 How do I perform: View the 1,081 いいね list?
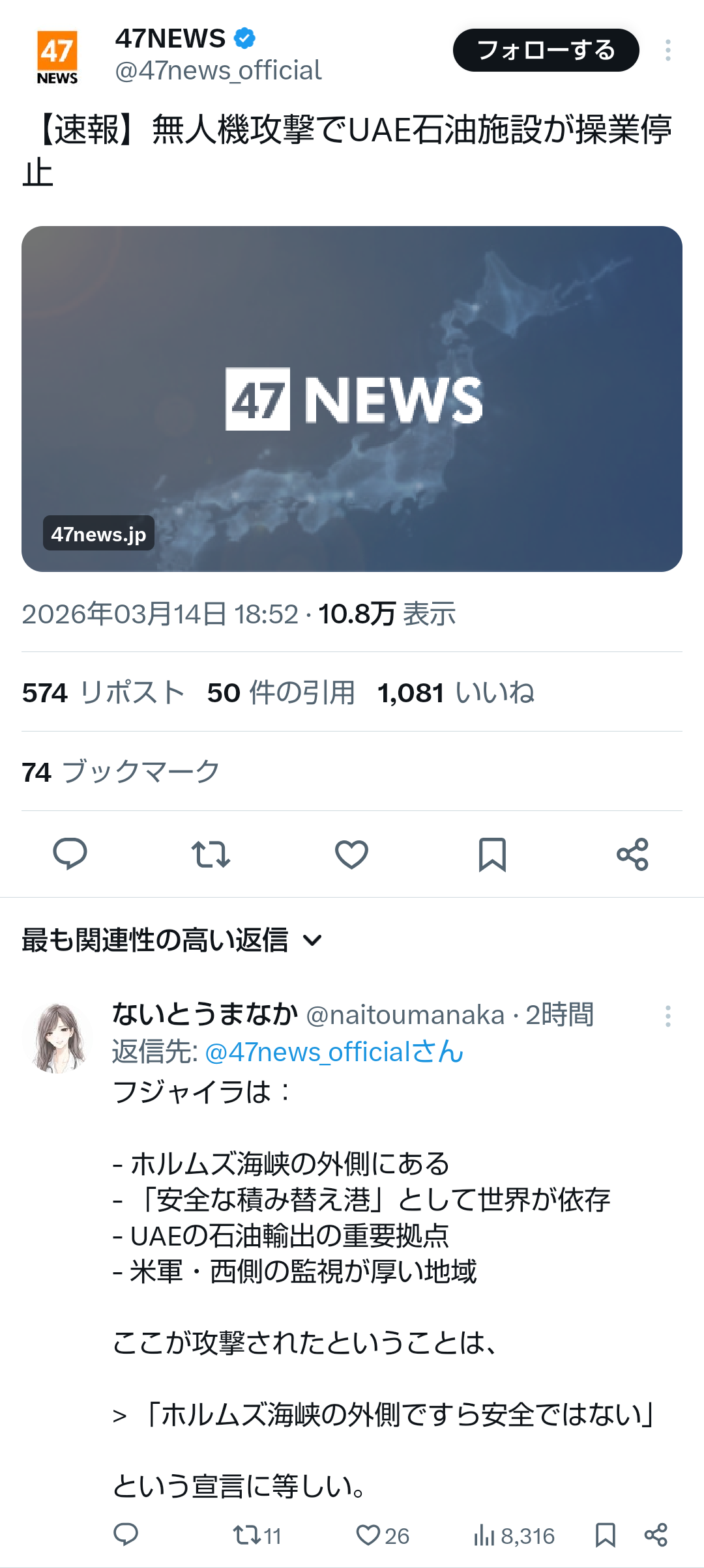pyautogui.click(x=456, y=692)
